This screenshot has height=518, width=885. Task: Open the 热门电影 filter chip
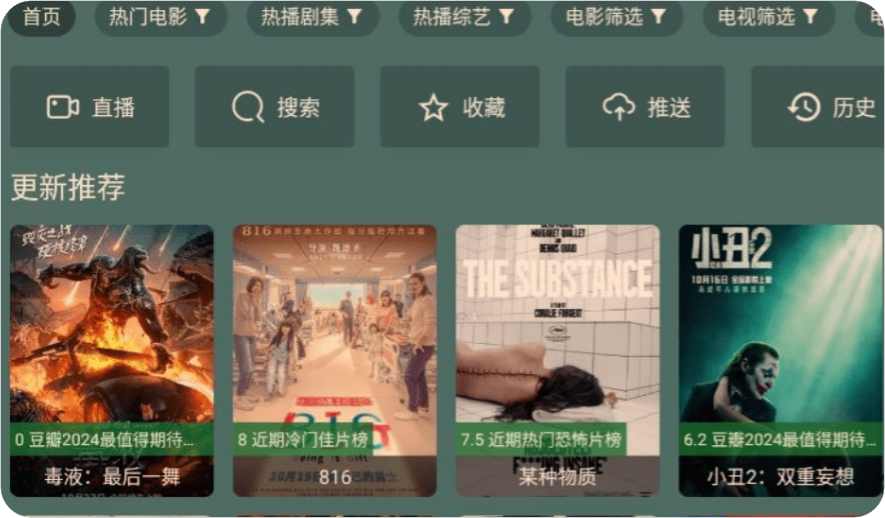coord(160,17)
